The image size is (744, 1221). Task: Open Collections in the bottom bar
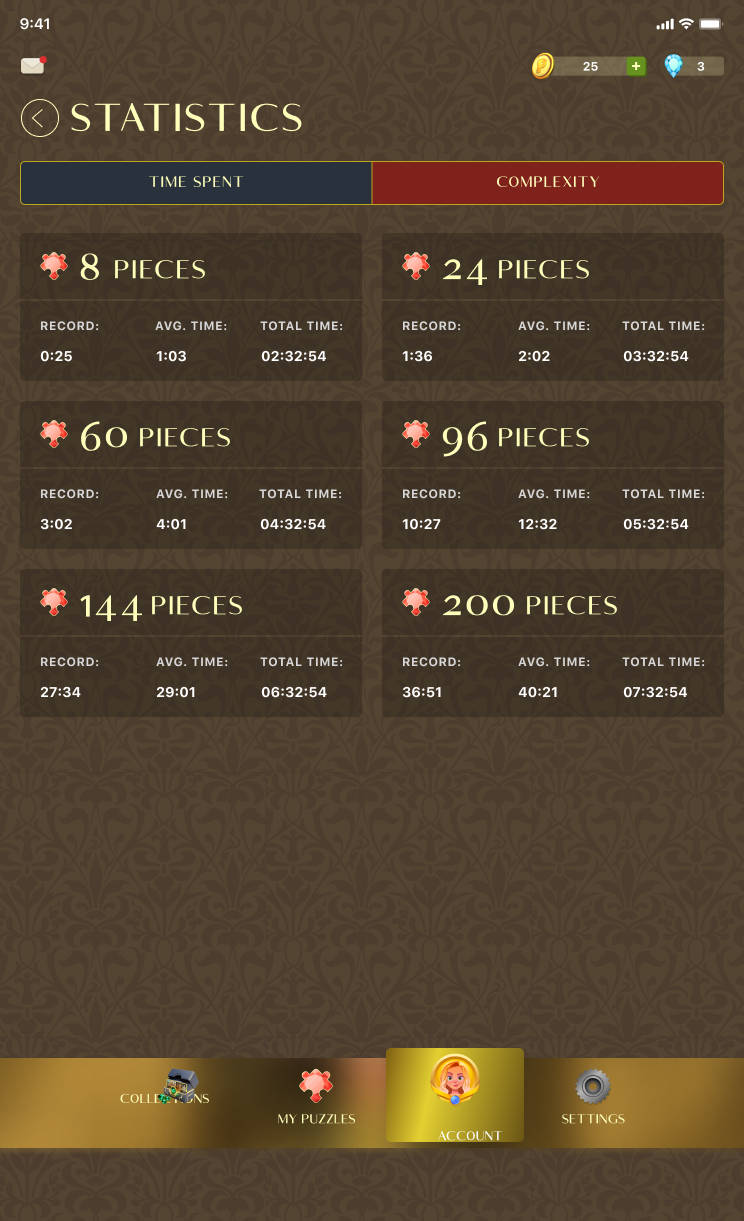[x=166, y=1090]
